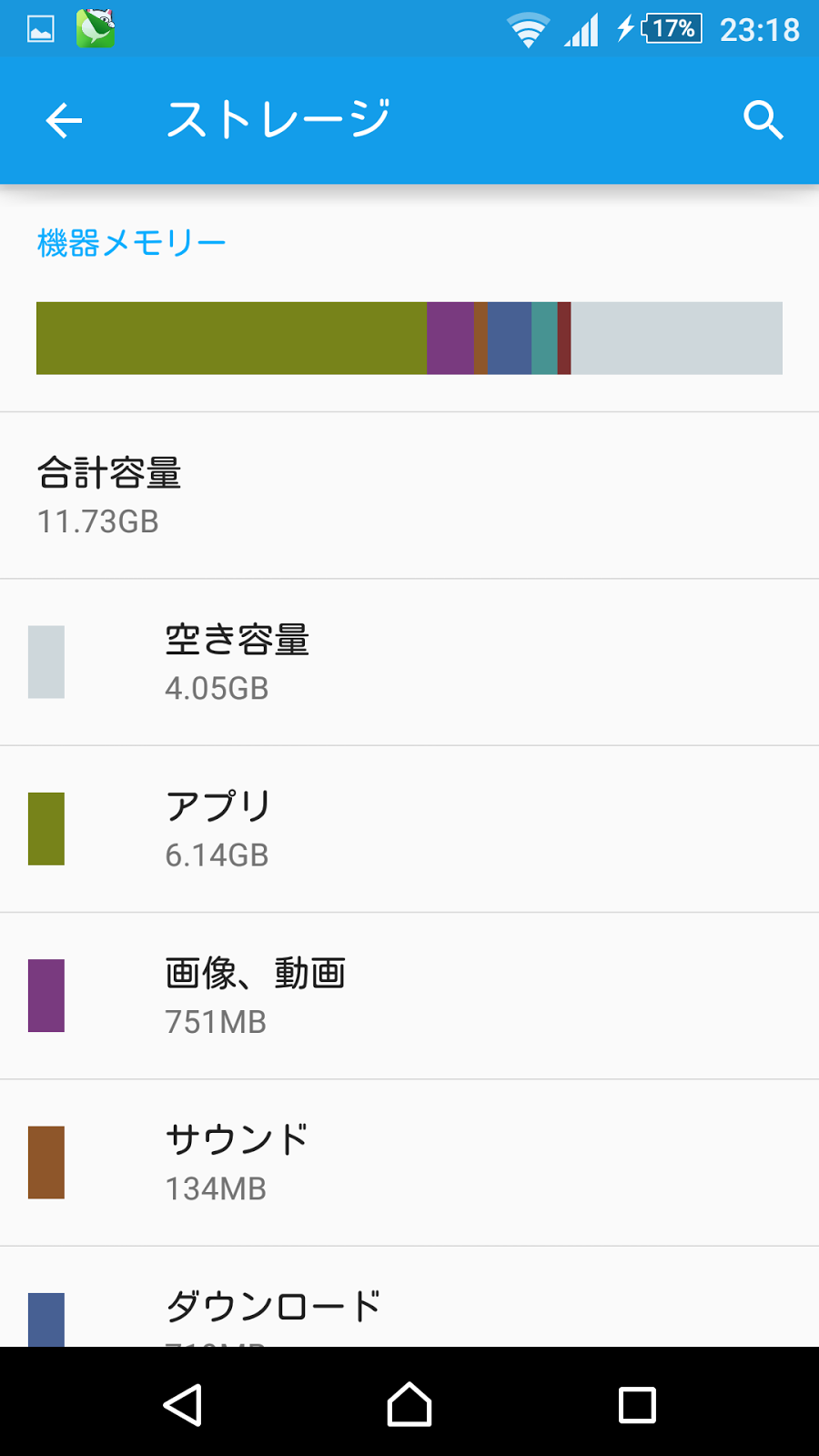Tap the system home button
Screen dimensions: 819x1456
tap(409, 1404)
